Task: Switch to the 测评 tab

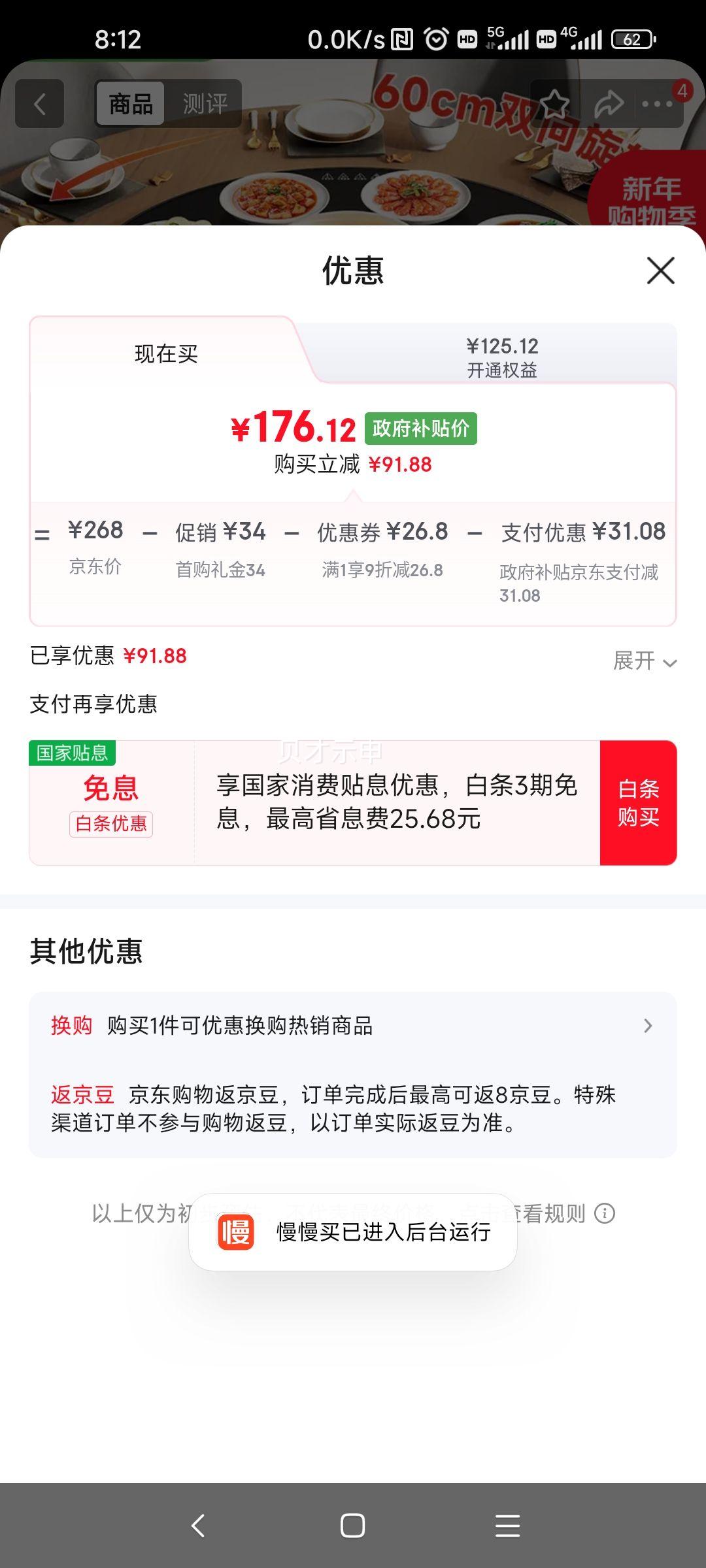Action: (206, 103)
